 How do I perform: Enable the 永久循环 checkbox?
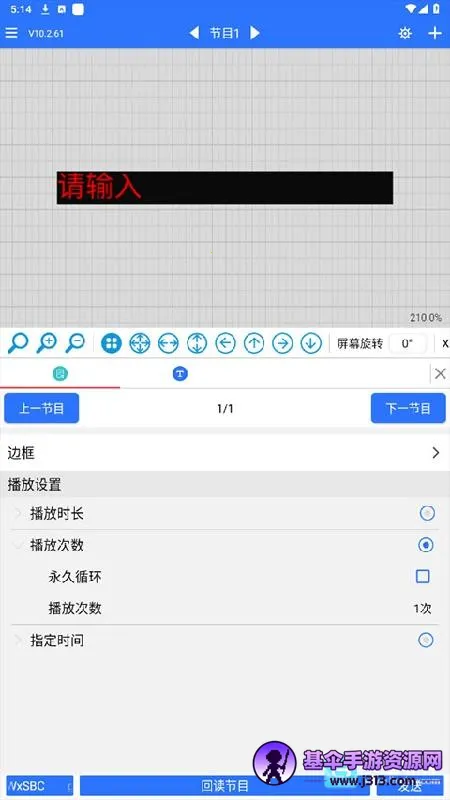pyautogui.click(x=423, y=577)
